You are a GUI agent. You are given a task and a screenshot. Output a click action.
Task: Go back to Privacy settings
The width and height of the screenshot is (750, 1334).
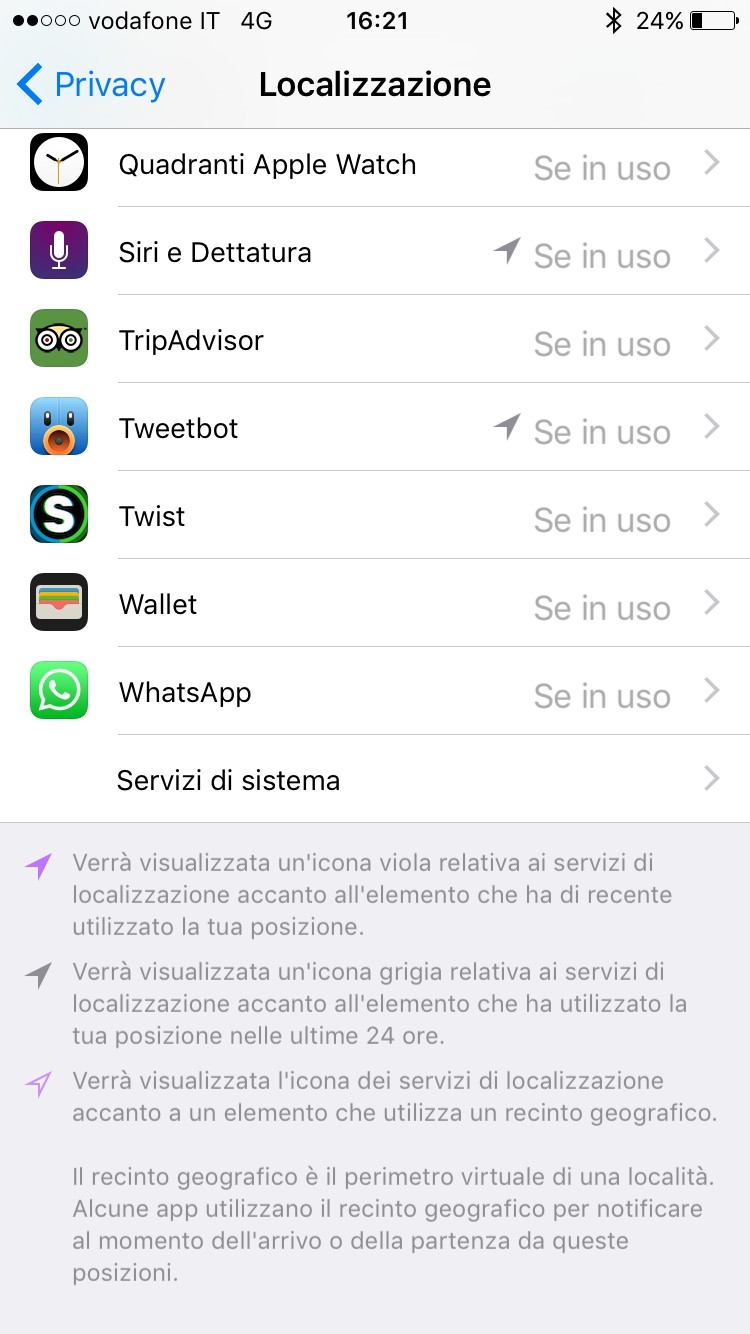tap(90, 85)
